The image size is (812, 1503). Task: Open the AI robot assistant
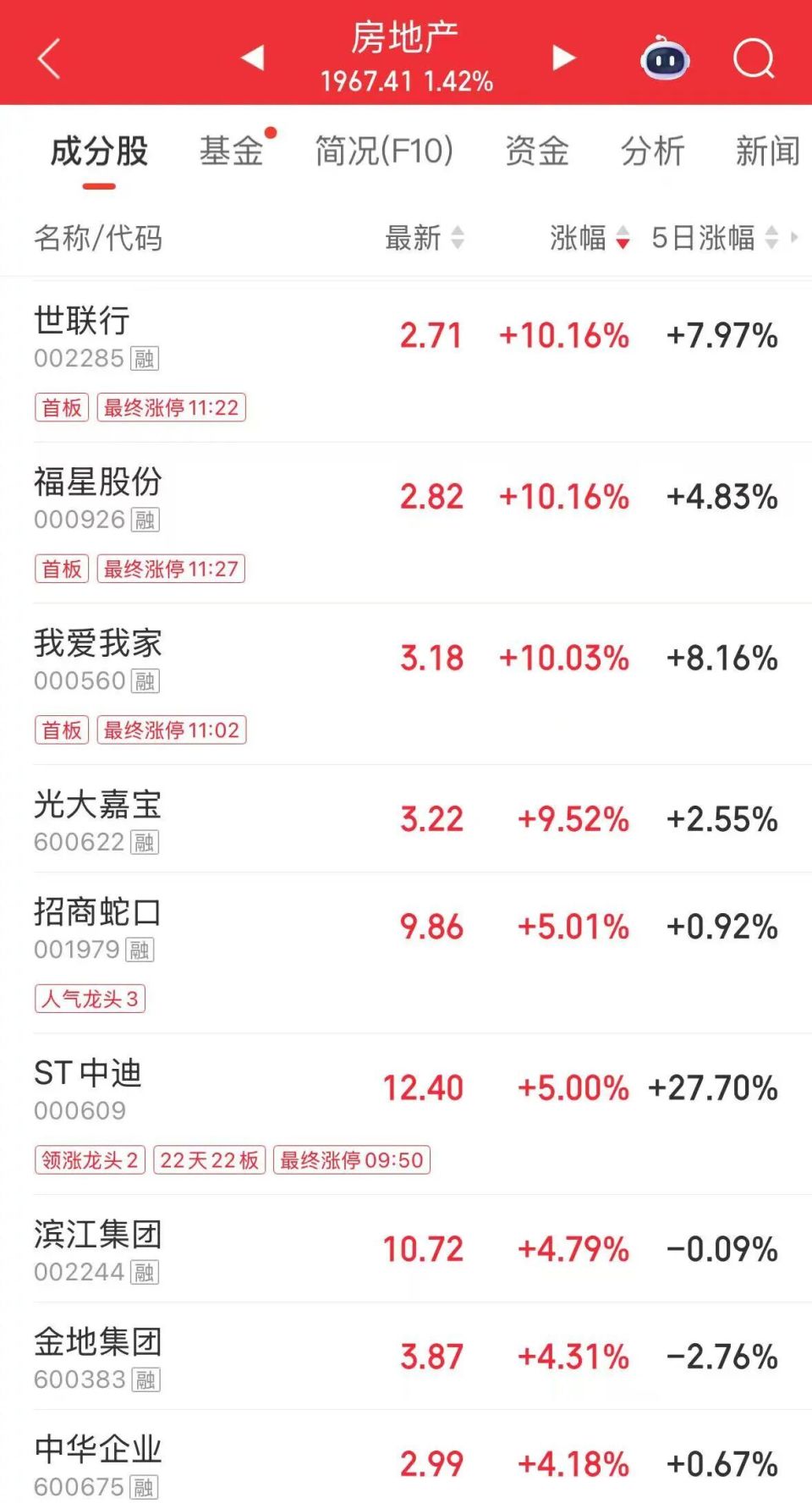666,58
